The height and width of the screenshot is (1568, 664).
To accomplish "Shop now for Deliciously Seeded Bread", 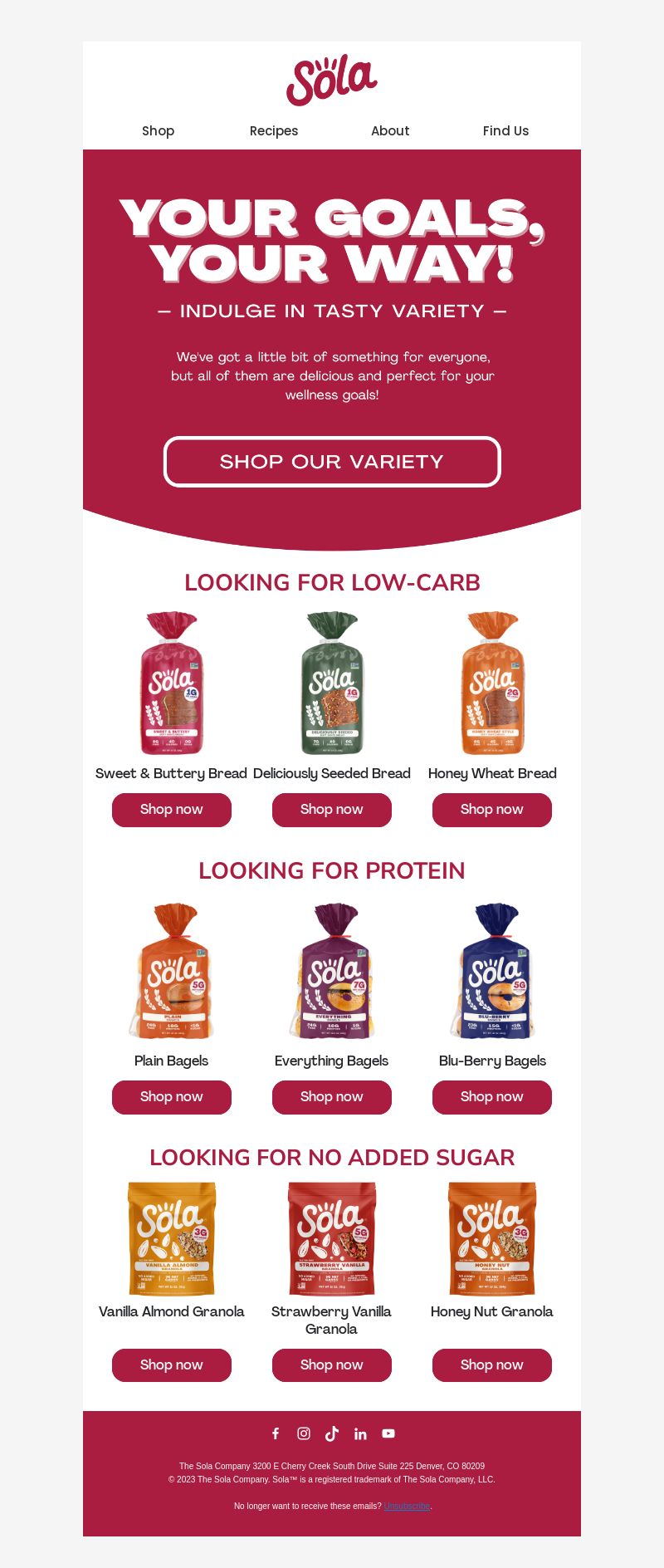I will point(332,810).
